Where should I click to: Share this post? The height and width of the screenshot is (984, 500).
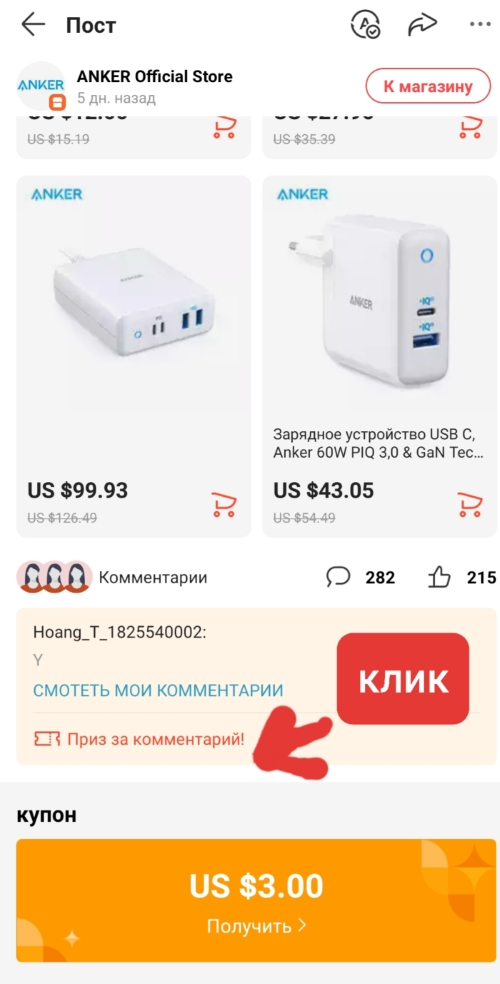tap(423, 25)
